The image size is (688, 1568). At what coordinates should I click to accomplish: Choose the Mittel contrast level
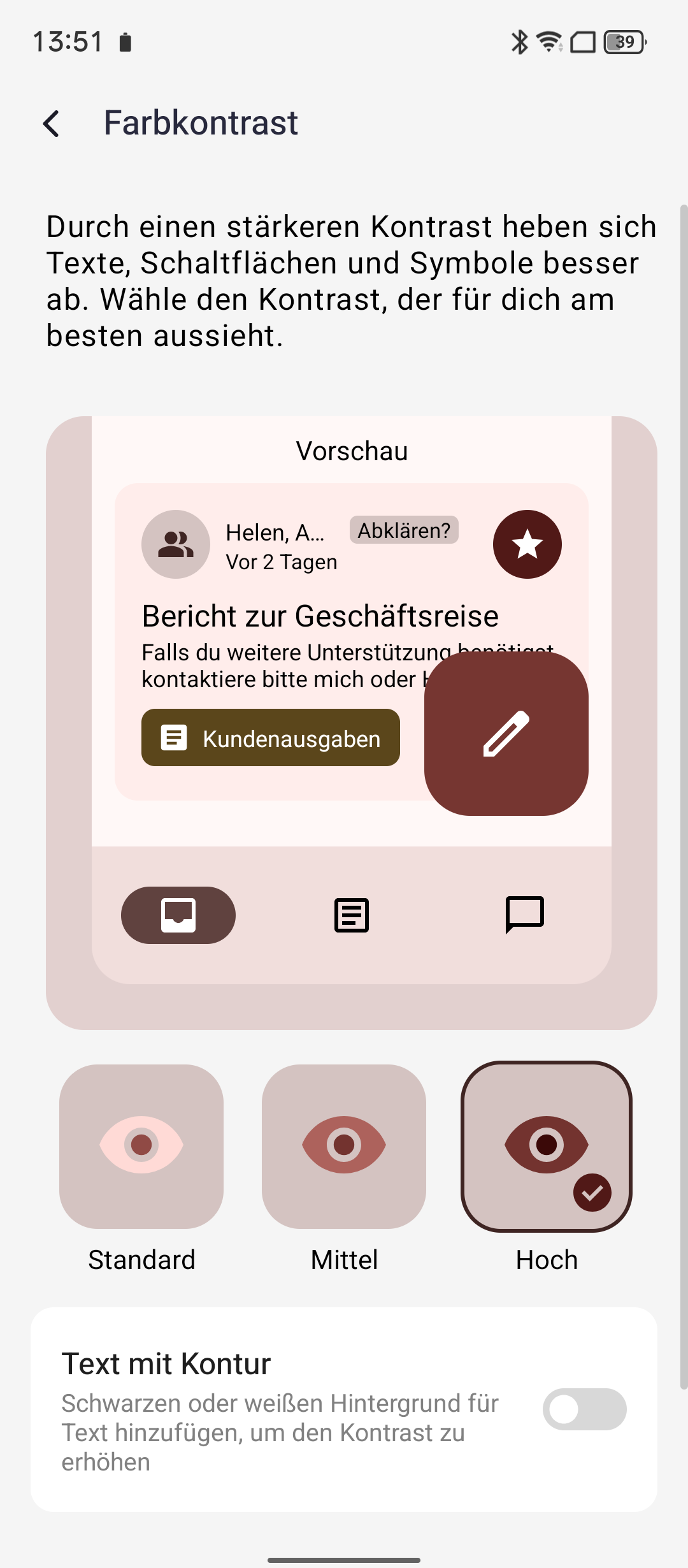click(344, 1146)
